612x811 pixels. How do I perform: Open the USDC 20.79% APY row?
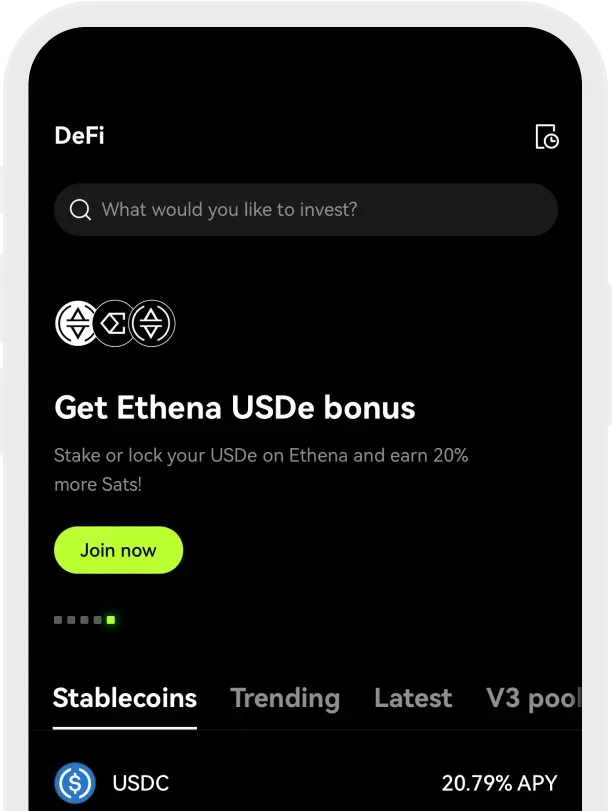(305, 783)
